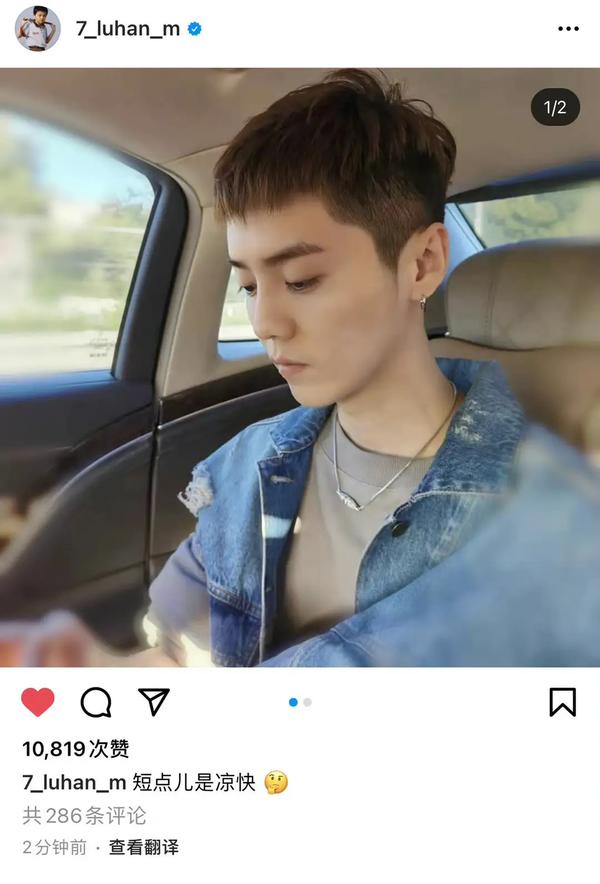Tap the 7_luhan_m username in header
600x884 pixels.
pos(128,29)
